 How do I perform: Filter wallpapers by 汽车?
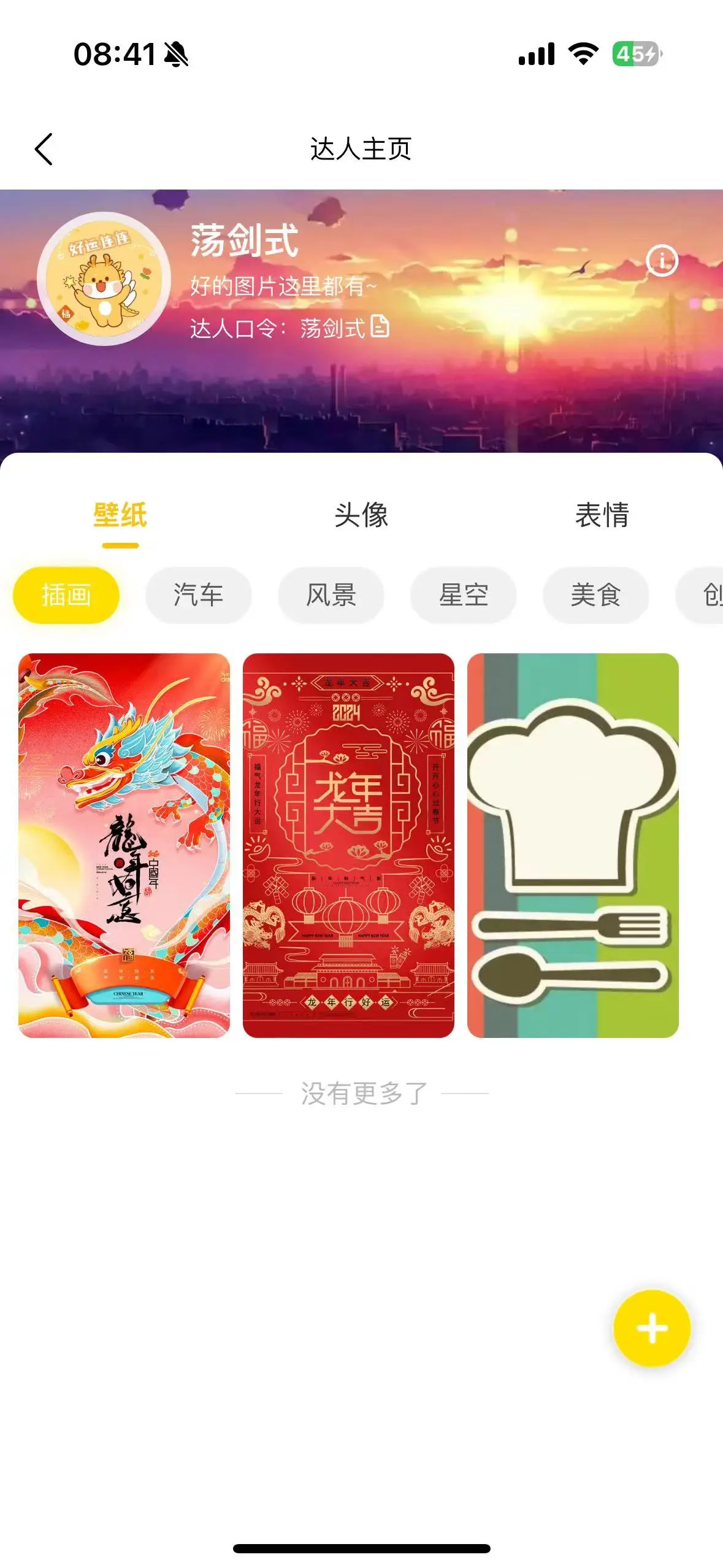[198, 595]
